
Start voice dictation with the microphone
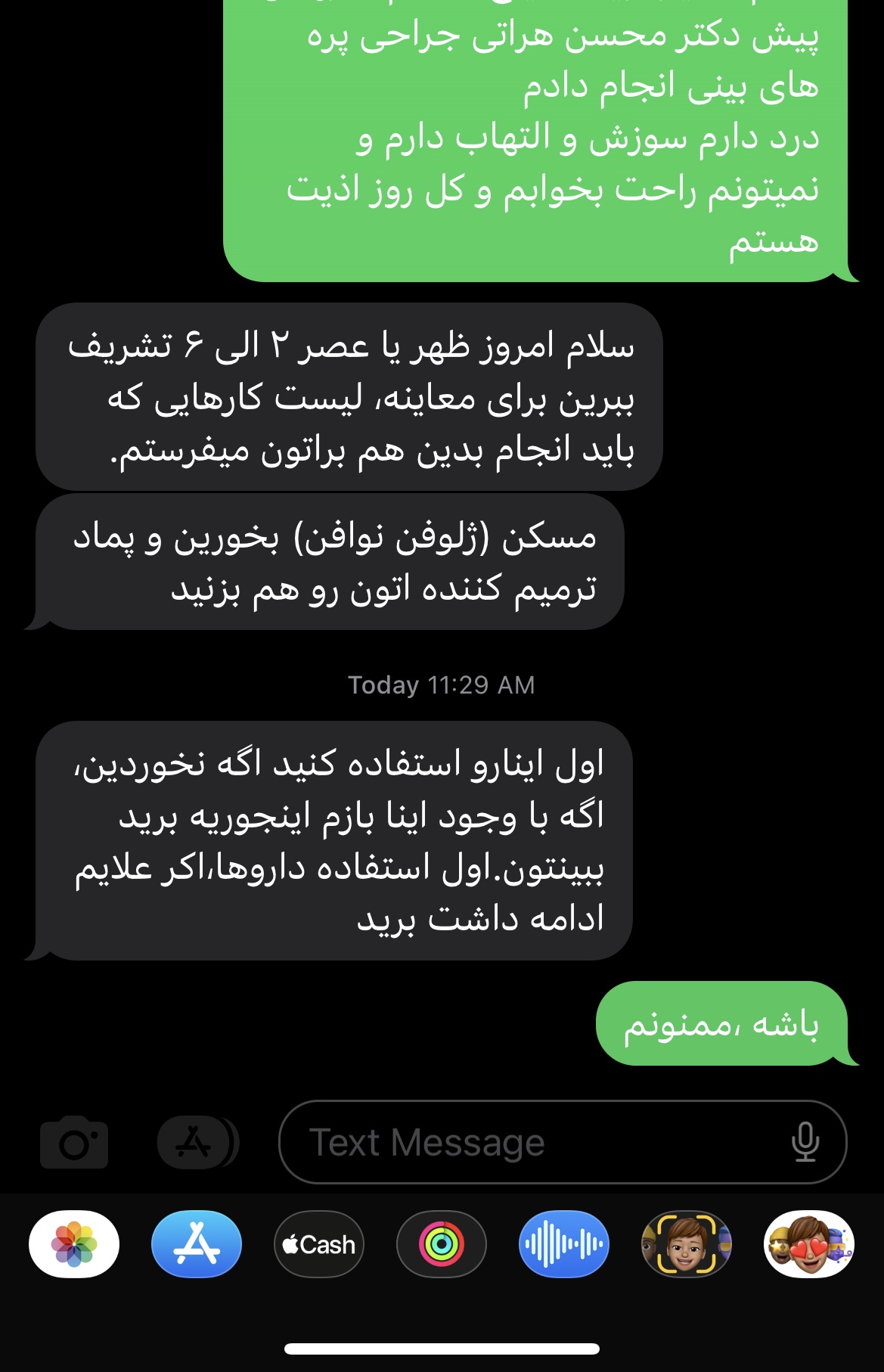(805, 1142)
